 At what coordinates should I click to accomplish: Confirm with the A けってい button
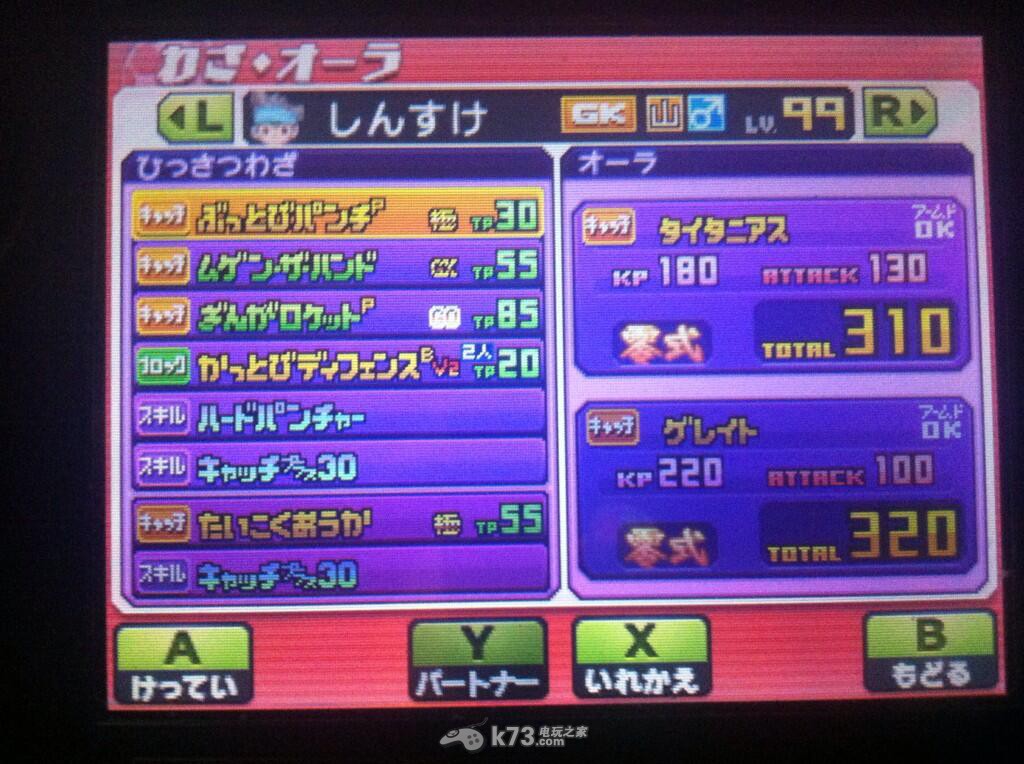coord(182,662)
